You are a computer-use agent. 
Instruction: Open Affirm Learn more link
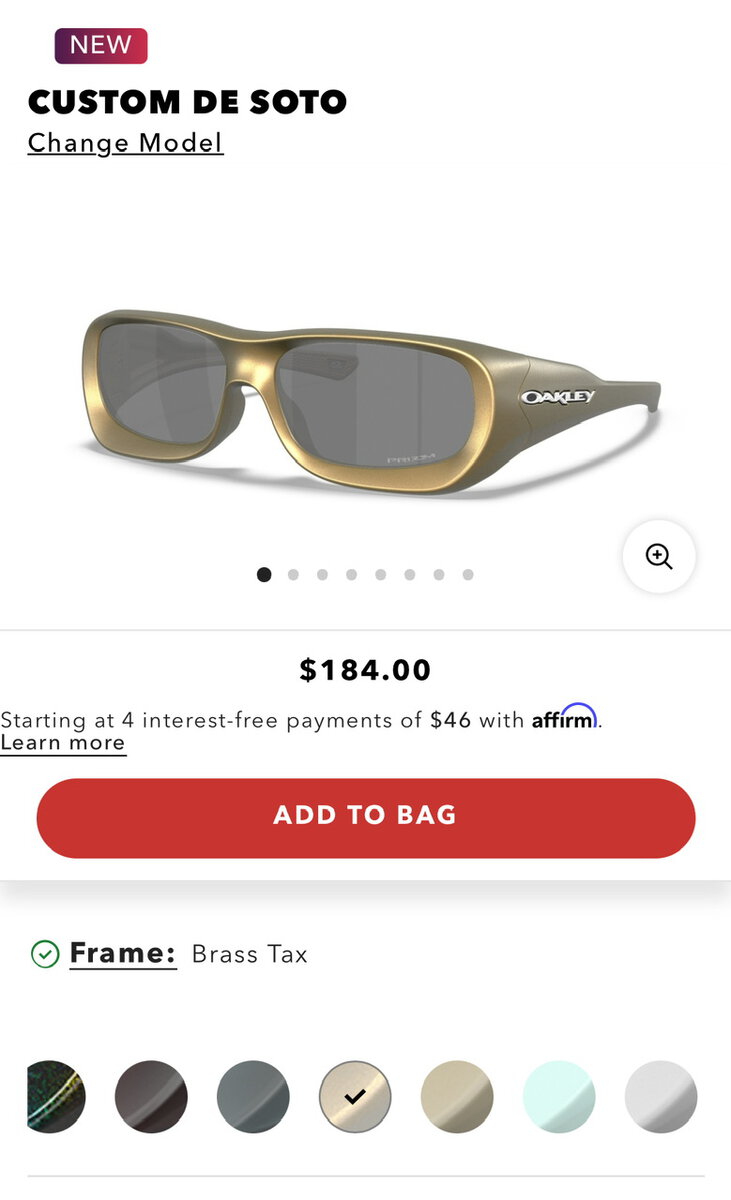pos(63,743)
